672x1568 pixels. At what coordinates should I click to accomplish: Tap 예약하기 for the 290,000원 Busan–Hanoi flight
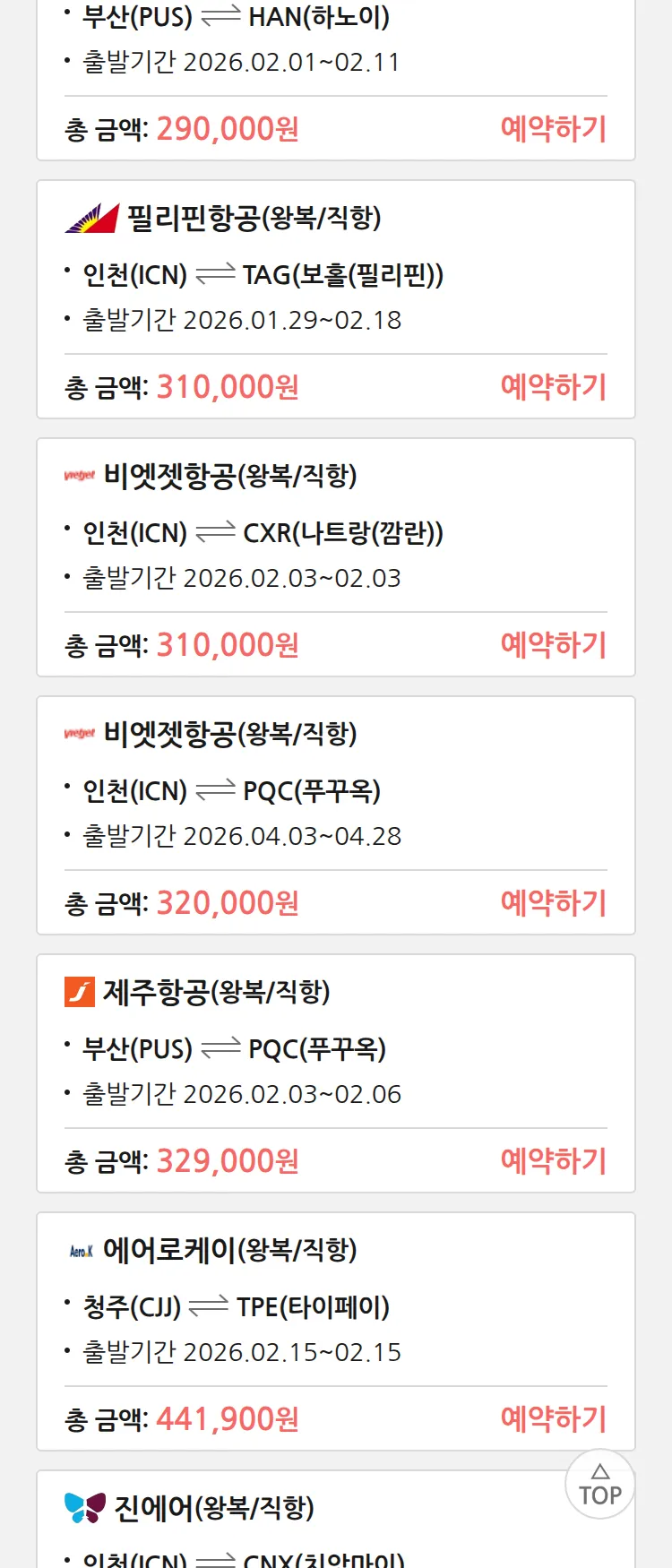tap(553, 129)
